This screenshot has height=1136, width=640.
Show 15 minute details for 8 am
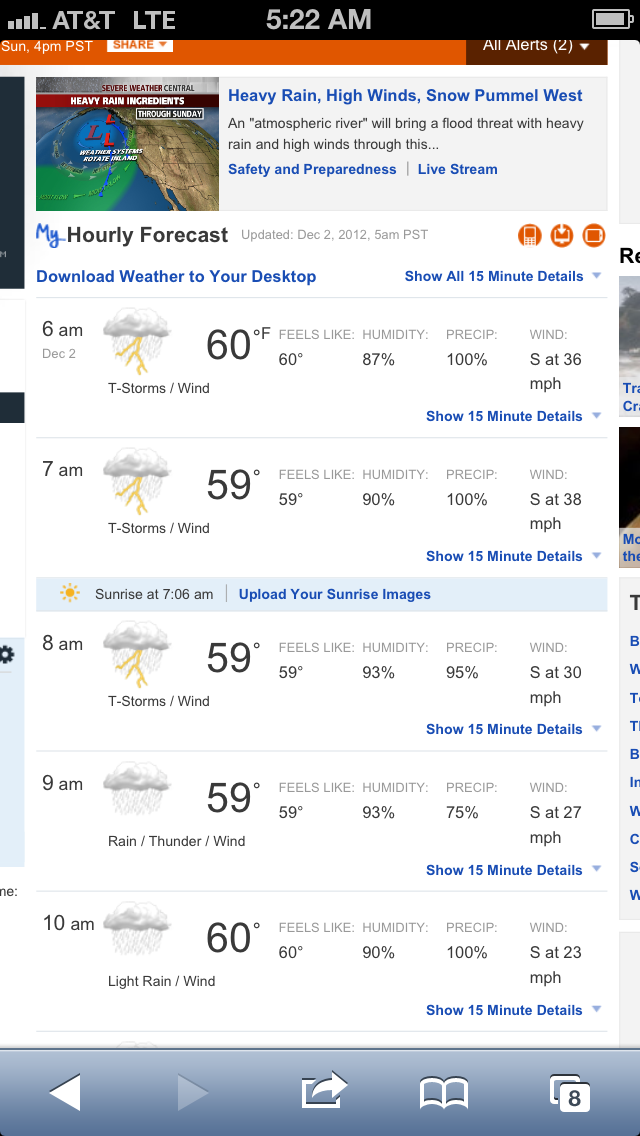click(x=514, y=729)
